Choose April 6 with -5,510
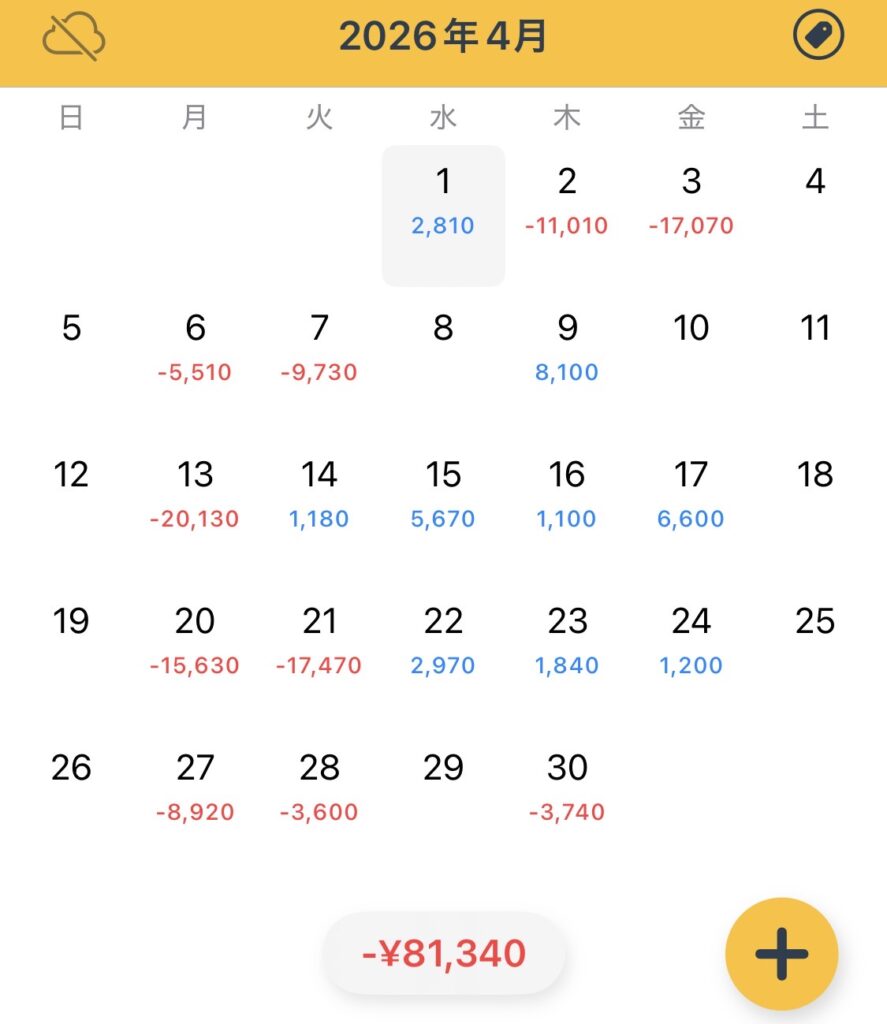This screenshot has width=887, height=1024. click(x=195, y=362)
